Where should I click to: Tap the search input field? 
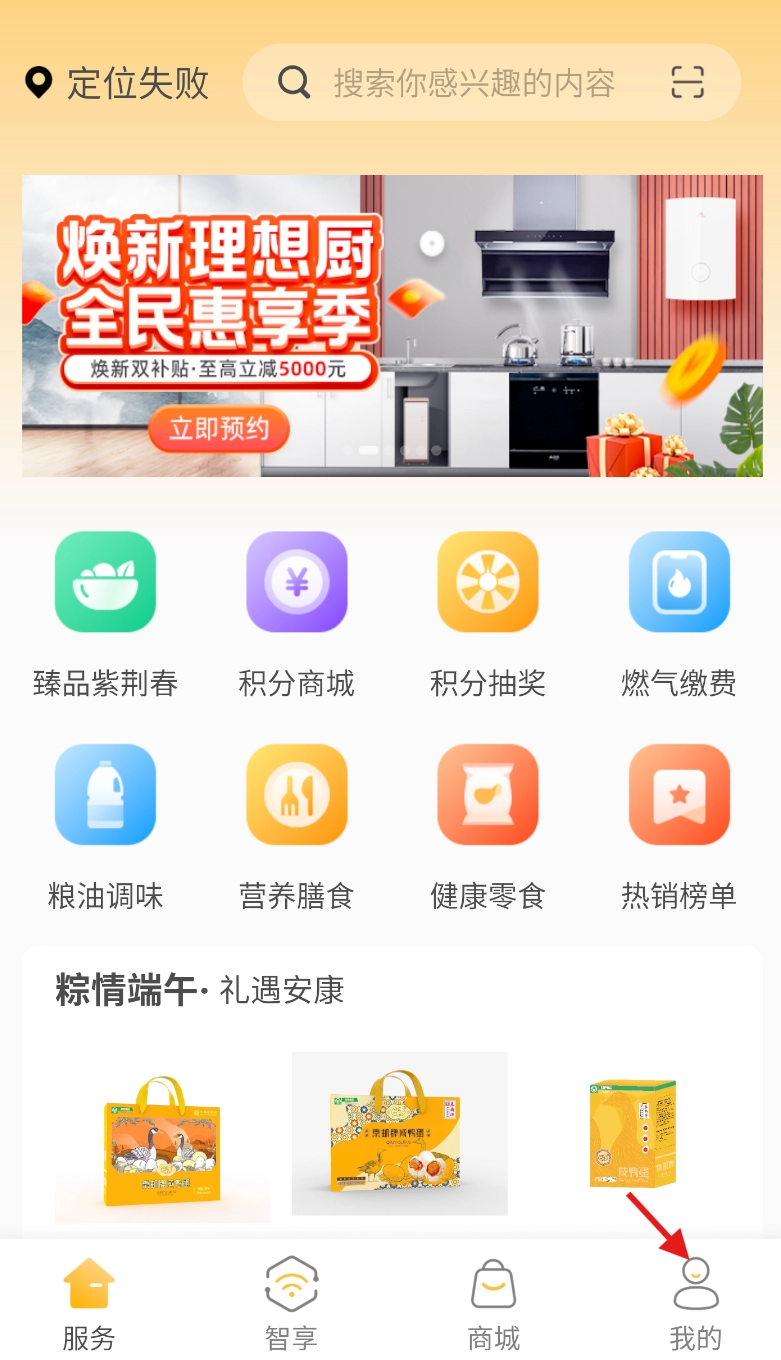click(470, 83)
